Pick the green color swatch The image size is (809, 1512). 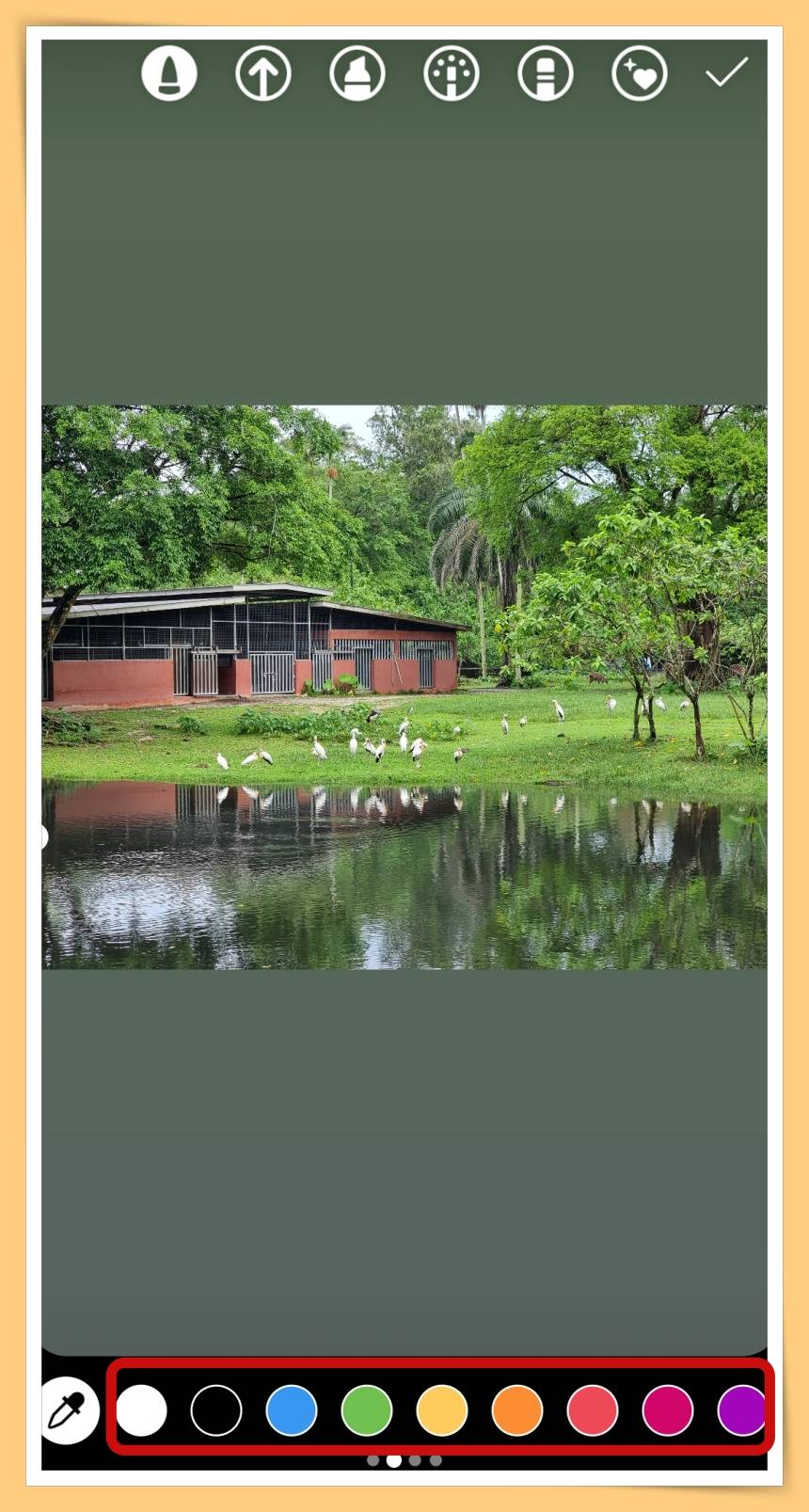367,1410
